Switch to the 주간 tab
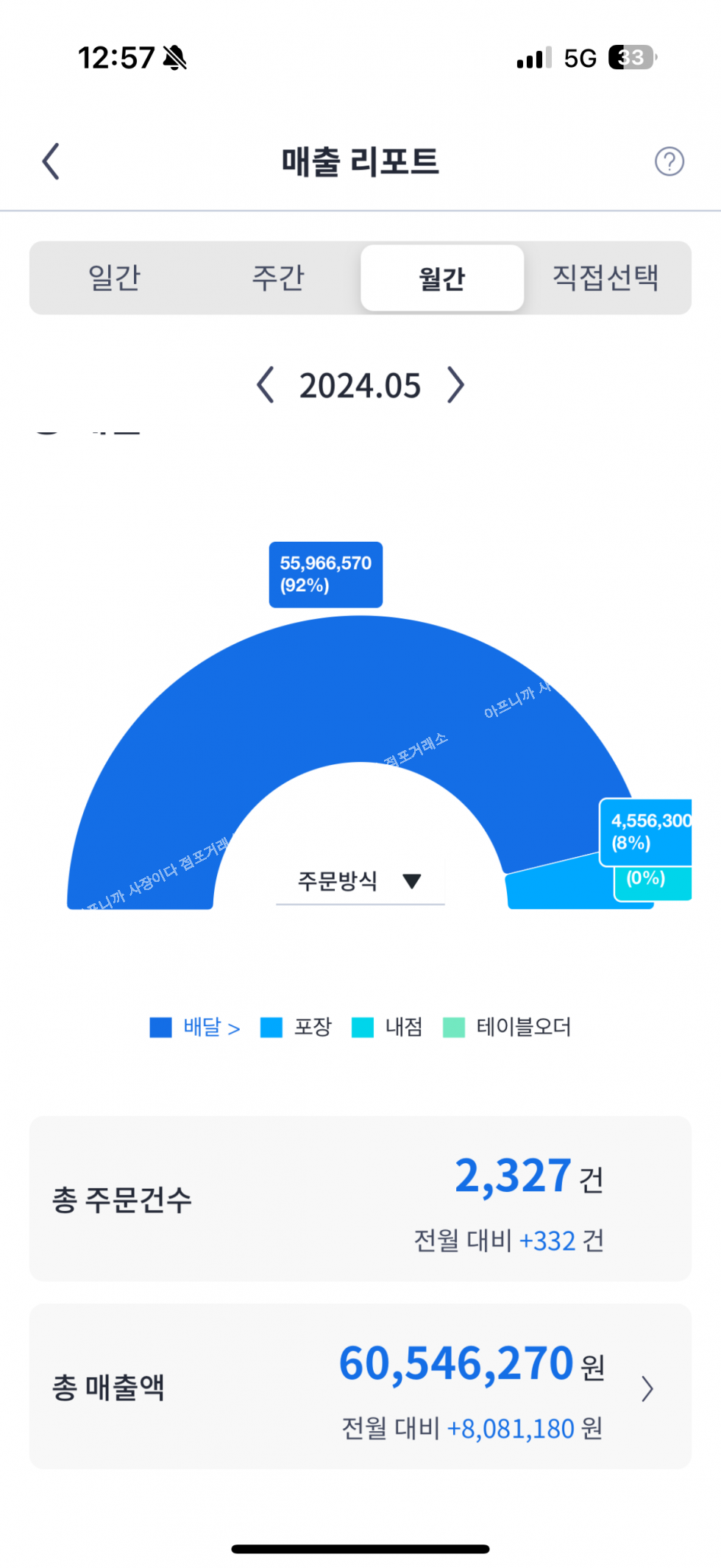This screenshot has width=721, height=1568. 278,278
